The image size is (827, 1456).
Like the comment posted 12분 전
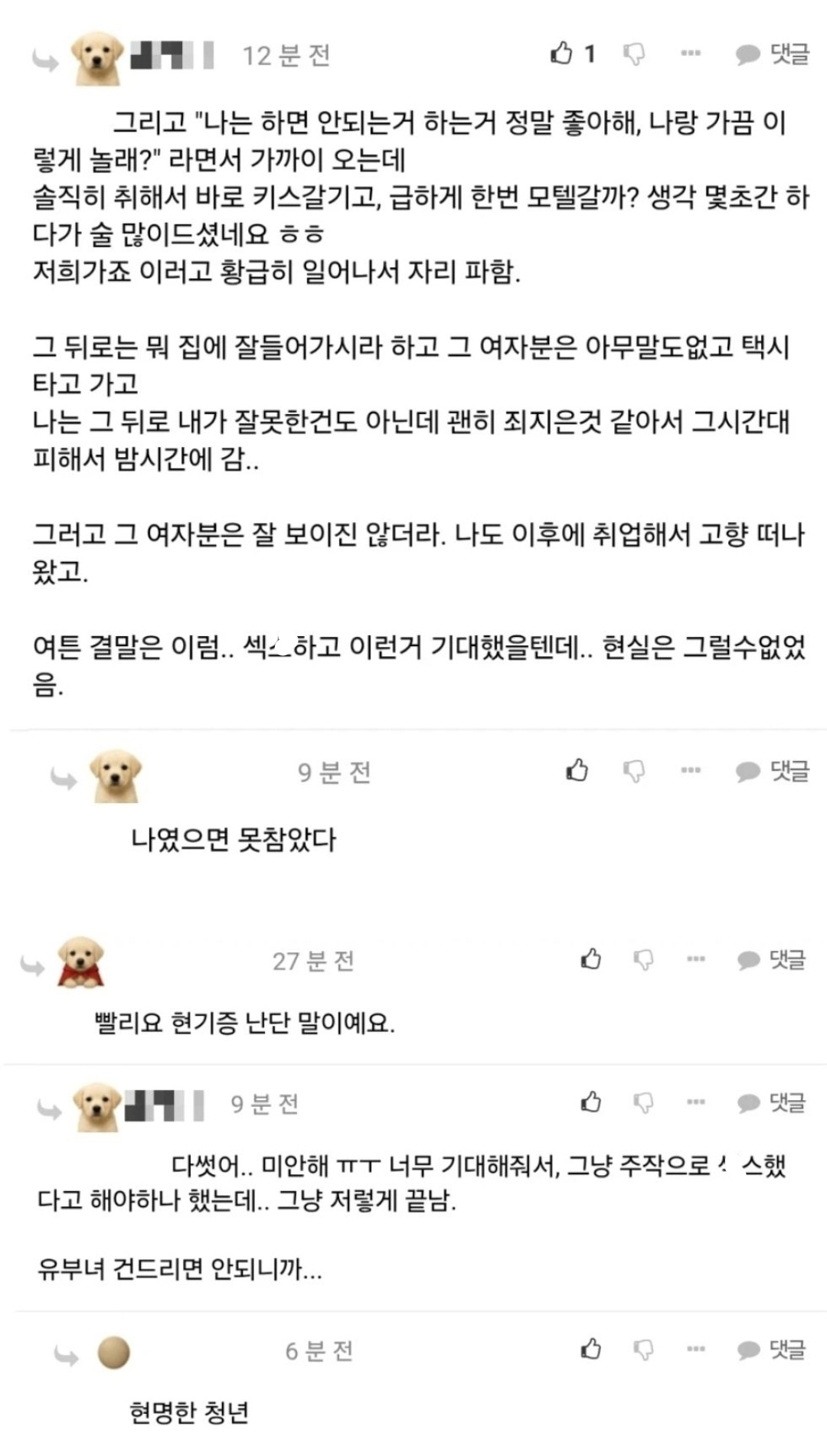(x=572, y=54)
